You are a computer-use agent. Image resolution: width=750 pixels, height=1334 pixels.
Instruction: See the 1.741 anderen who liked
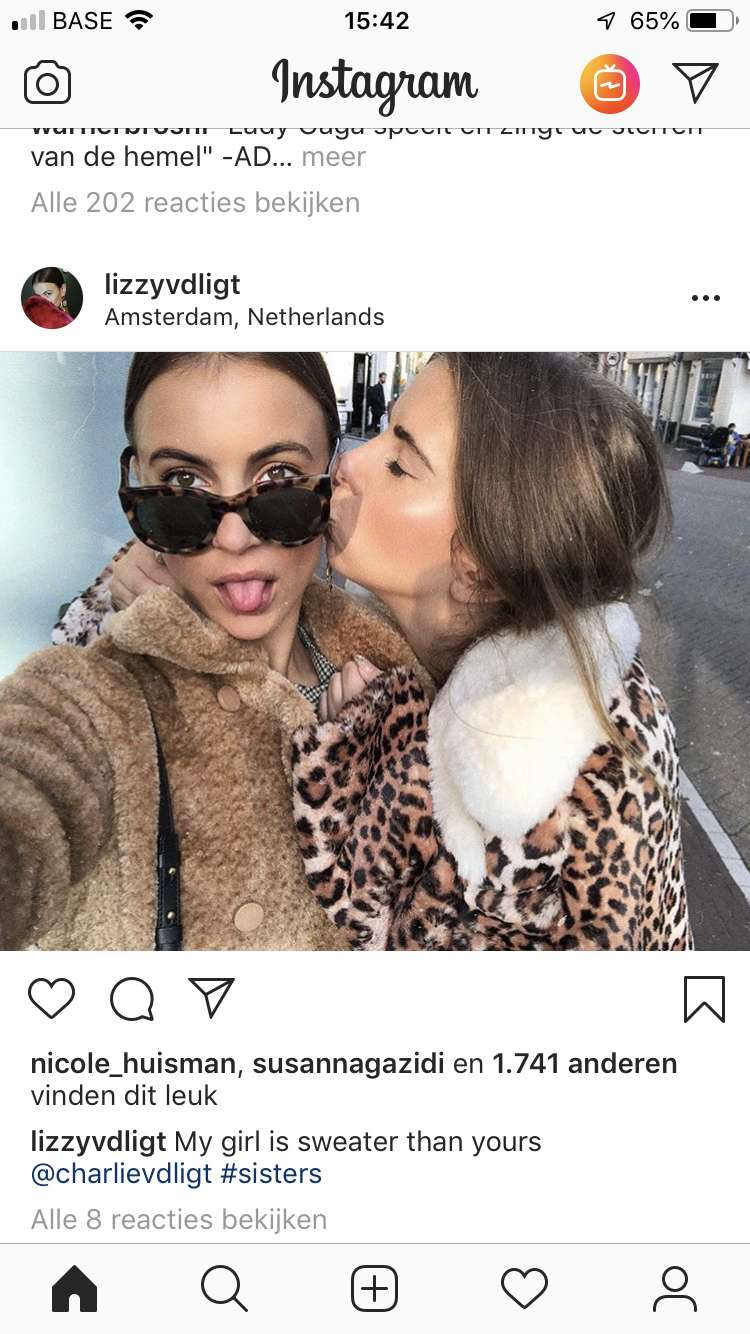tap(584, 1063)
